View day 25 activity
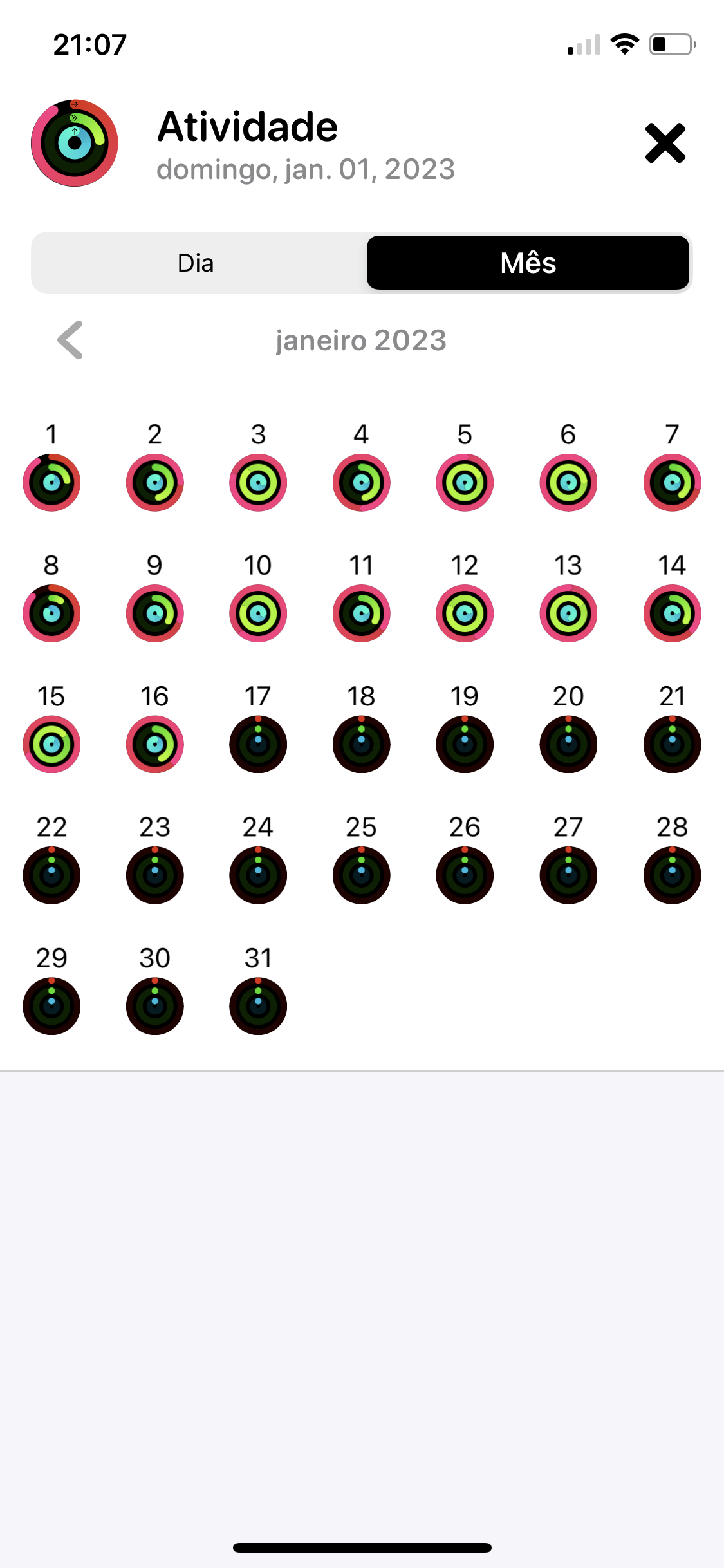The width and height of the screenshot is (724, 1568). coord(362,875)
